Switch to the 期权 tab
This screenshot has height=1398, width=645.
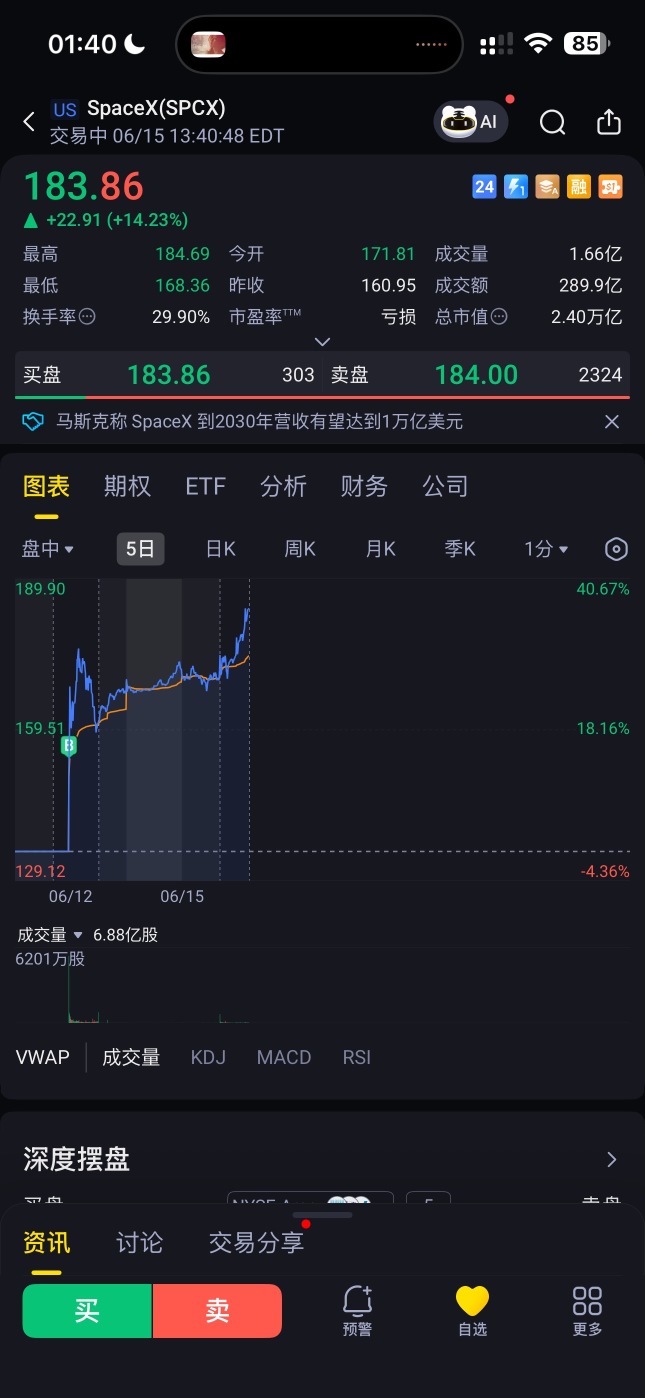[127, 486]
